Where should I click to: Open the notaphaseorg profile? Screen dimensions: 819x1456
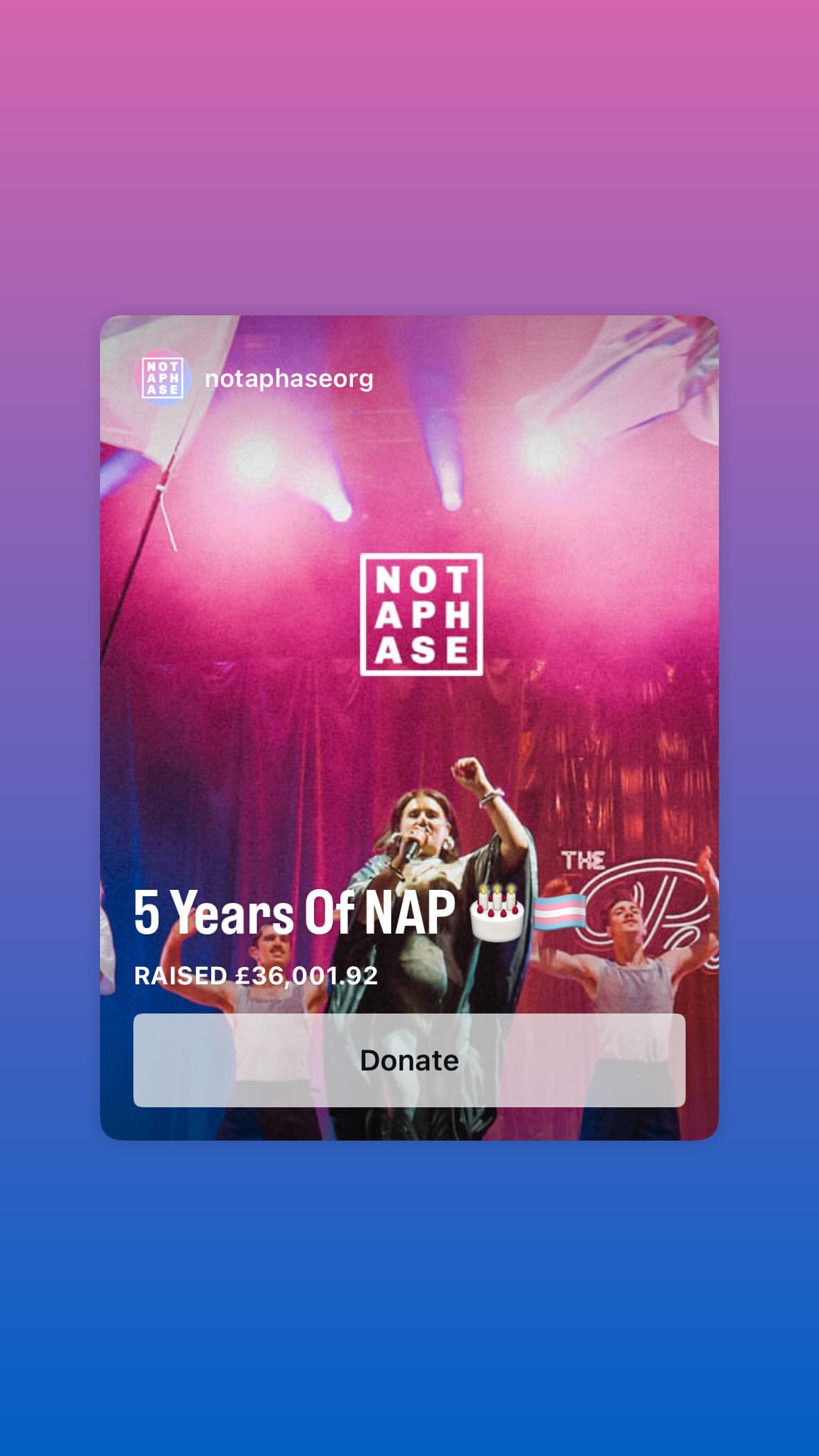pos(288,379)
